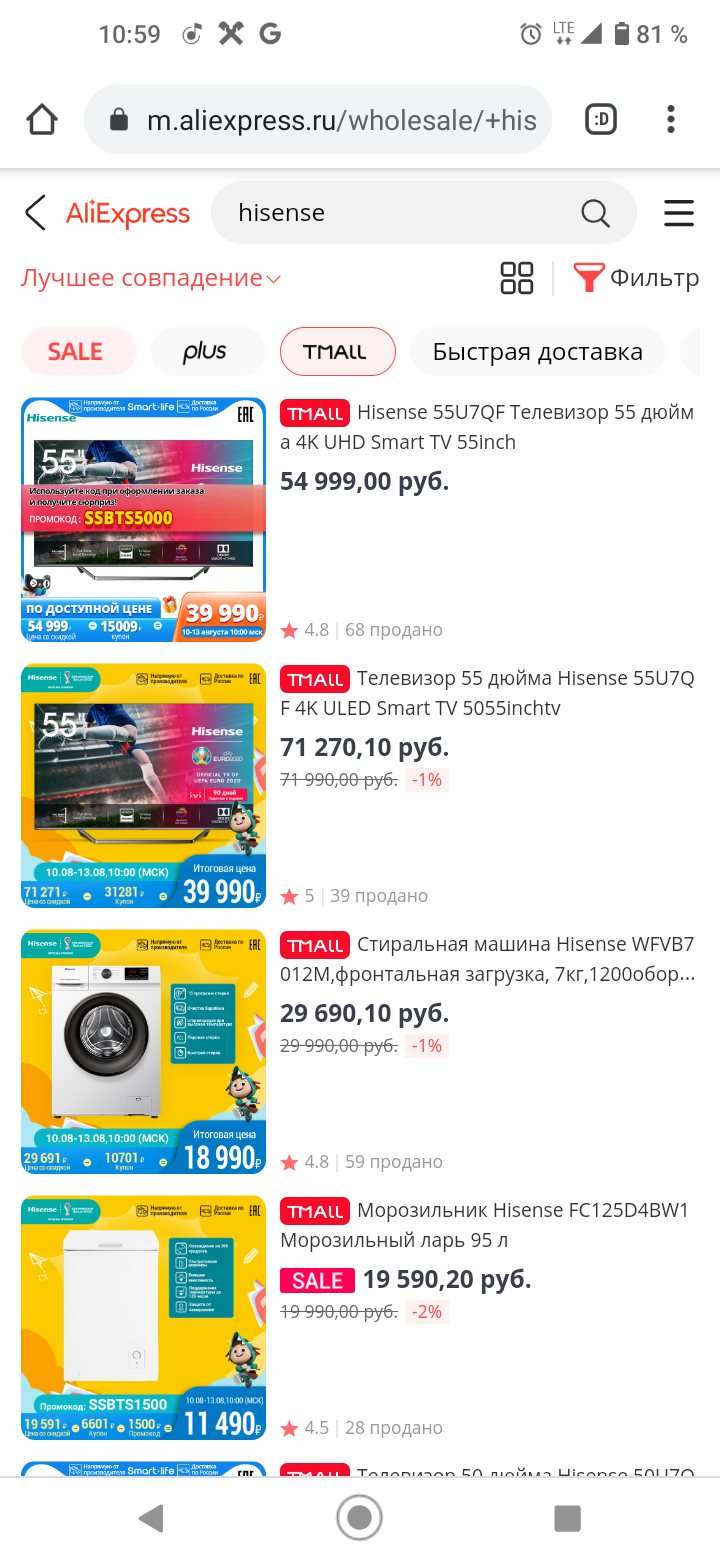The height and width of the screenshot is (1560, 720).
Task: Switch to grid view layout
Action: click(x=517, y=278)
